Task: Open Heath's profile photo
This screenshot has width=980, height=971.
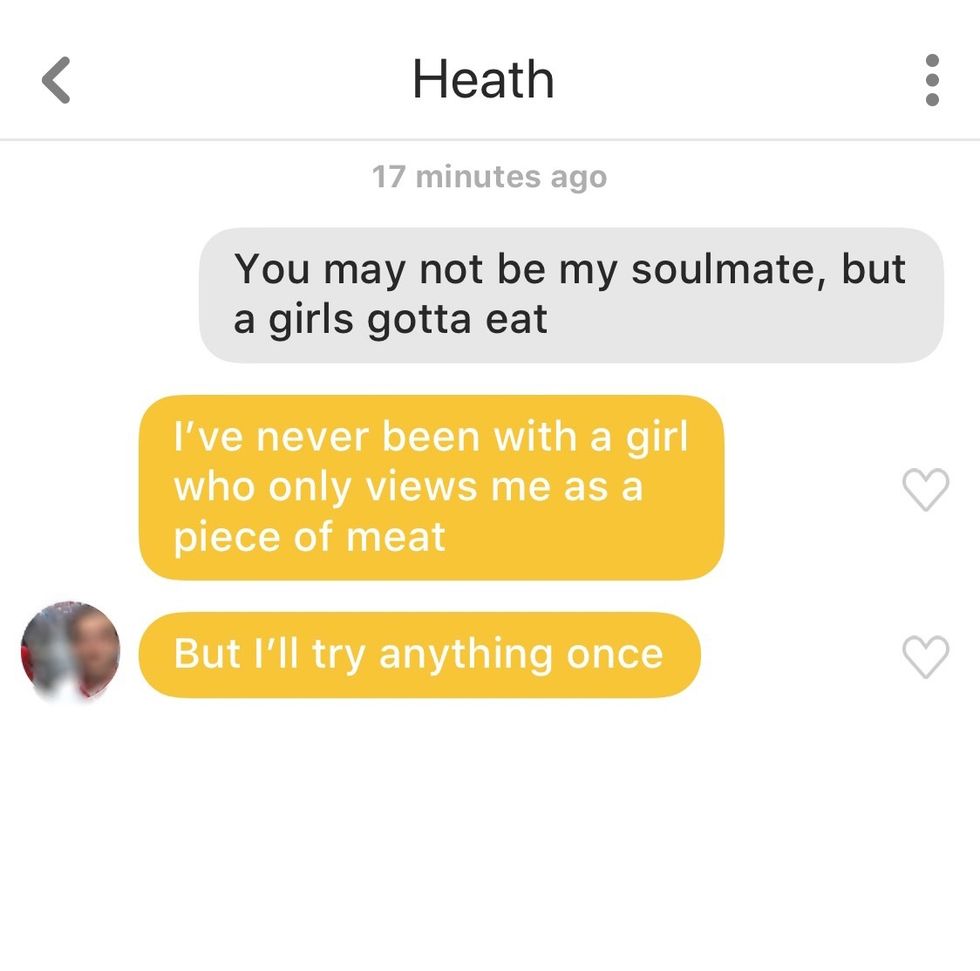Action: point(70,651)
